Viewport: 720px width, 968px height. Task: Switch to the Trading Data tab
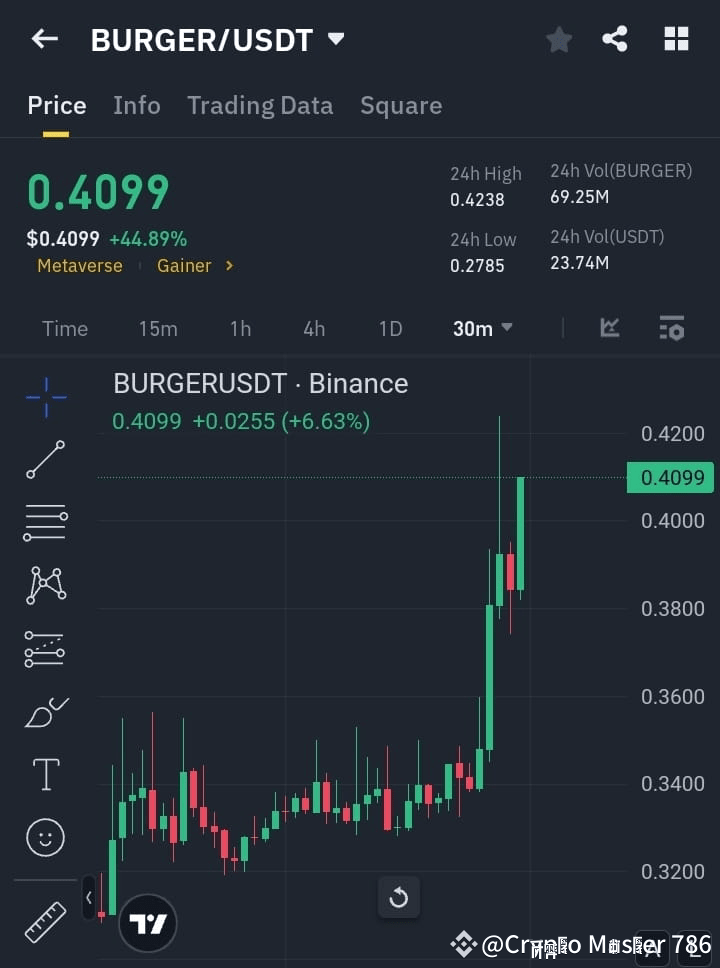(260, 105)
